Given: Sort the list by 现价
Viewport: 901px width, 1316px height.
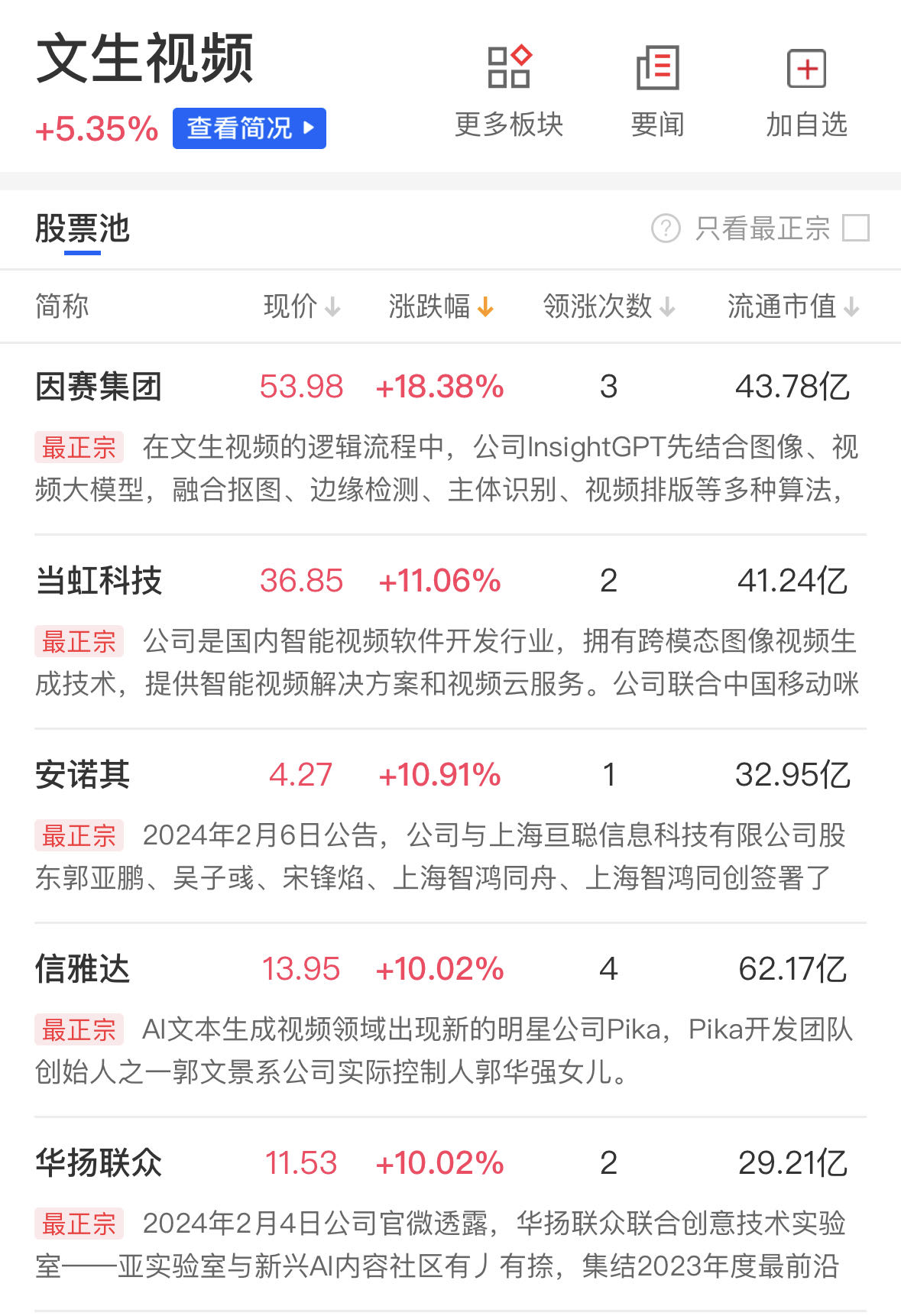Looking at the screenshot, I should click(x=301, y=306).
